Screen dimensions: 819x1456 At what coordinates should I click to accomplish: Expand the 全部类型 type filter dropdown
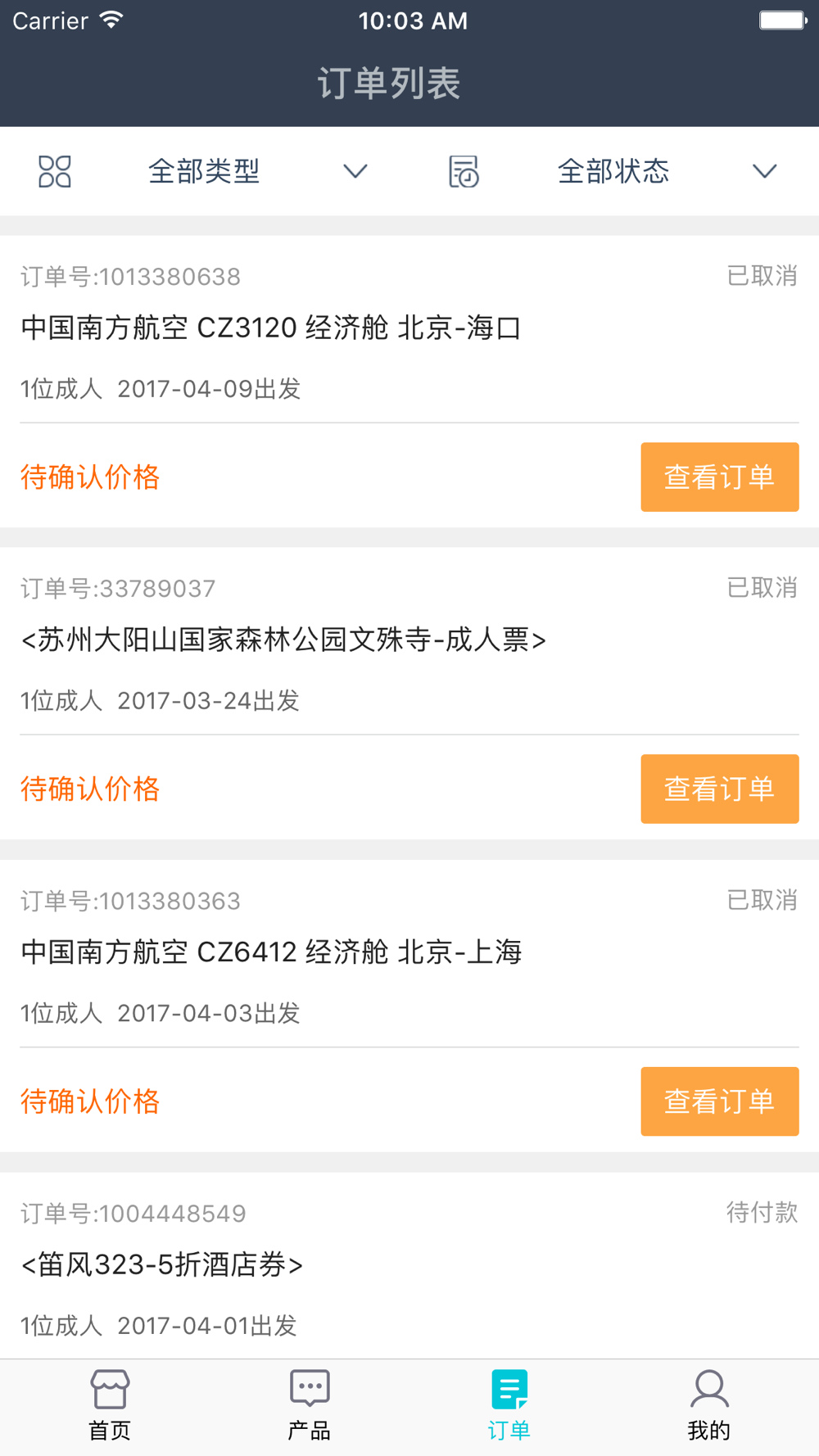point(205,171)
